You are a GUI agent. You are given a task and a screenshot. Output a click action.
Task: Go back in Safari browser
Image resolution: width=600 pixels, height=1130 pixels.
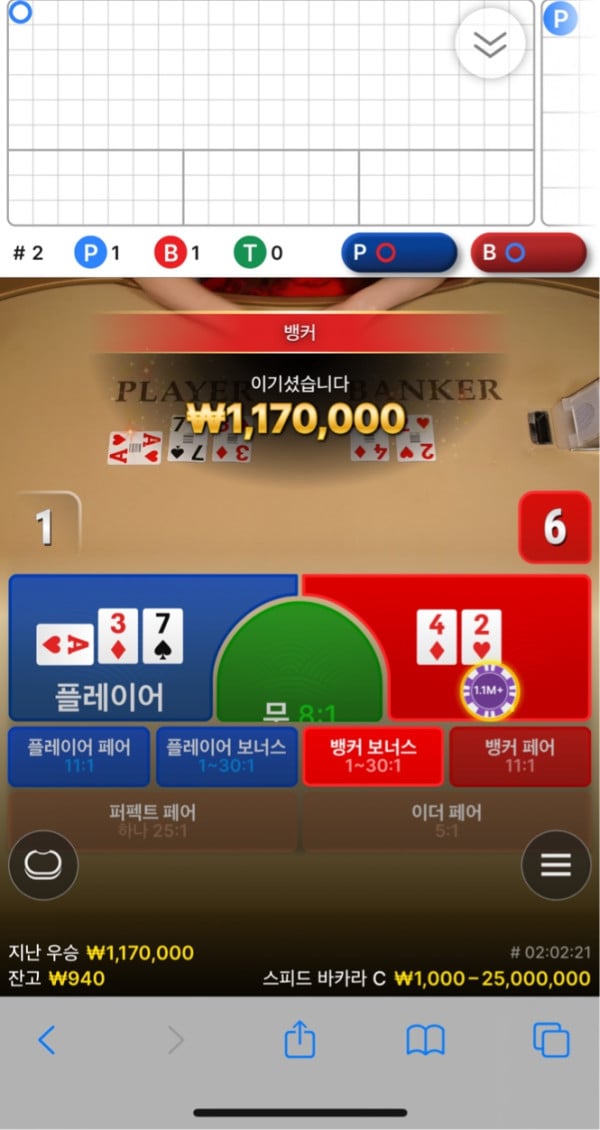(x=46, y=1041)
